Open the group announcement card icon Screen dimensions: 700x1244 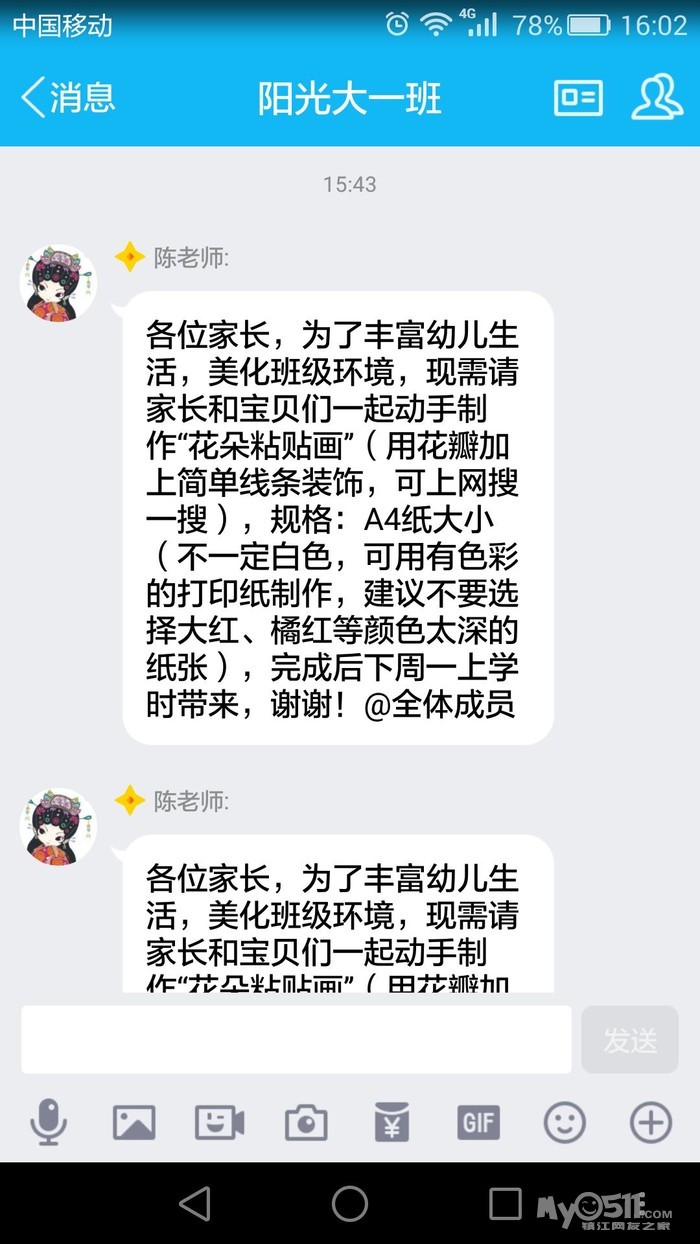pyautogui.click(x=578, y=98)
